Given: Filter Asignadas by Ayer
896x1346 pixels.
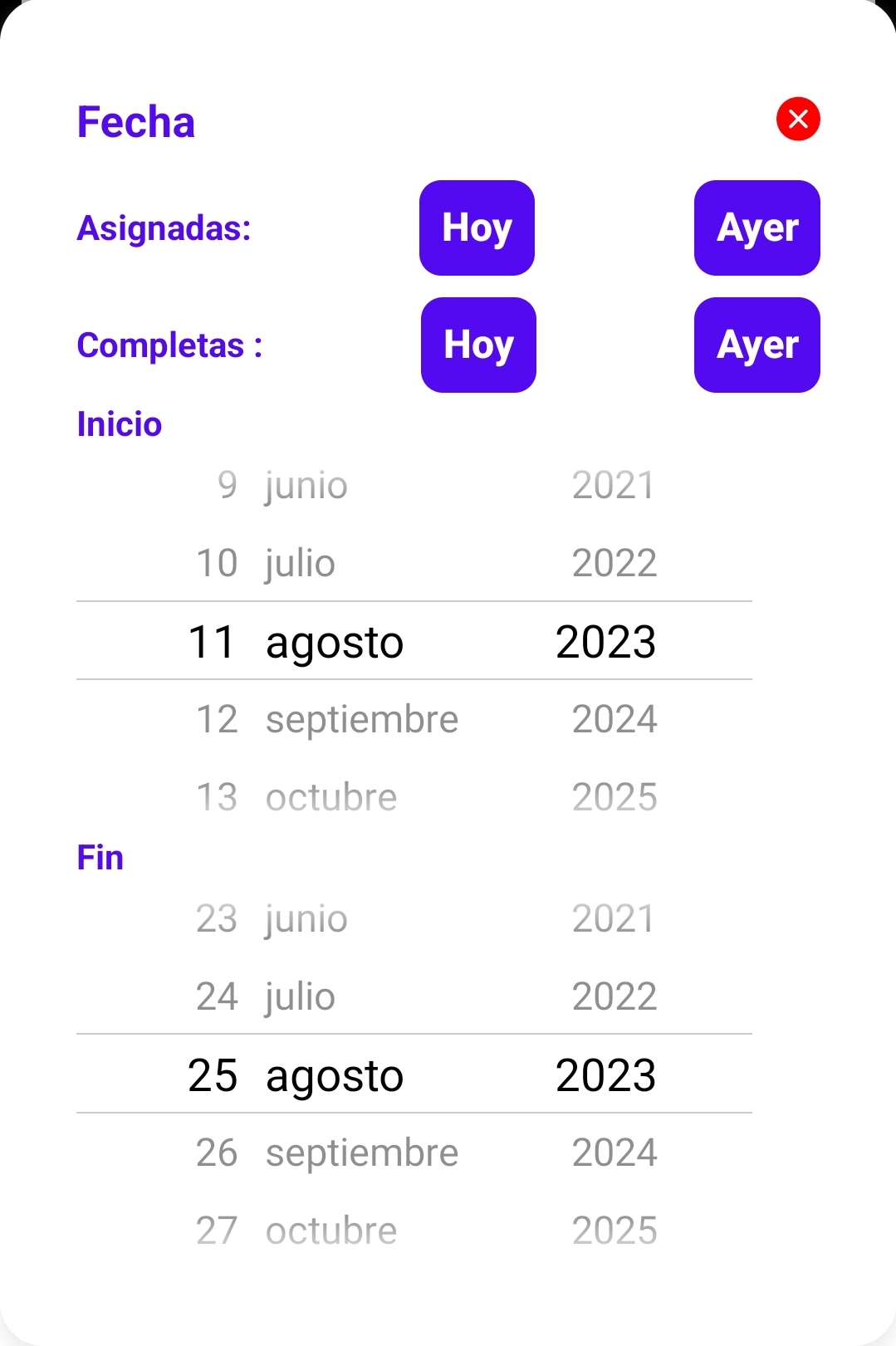Looking at the screenshot, I should (756, 228).
